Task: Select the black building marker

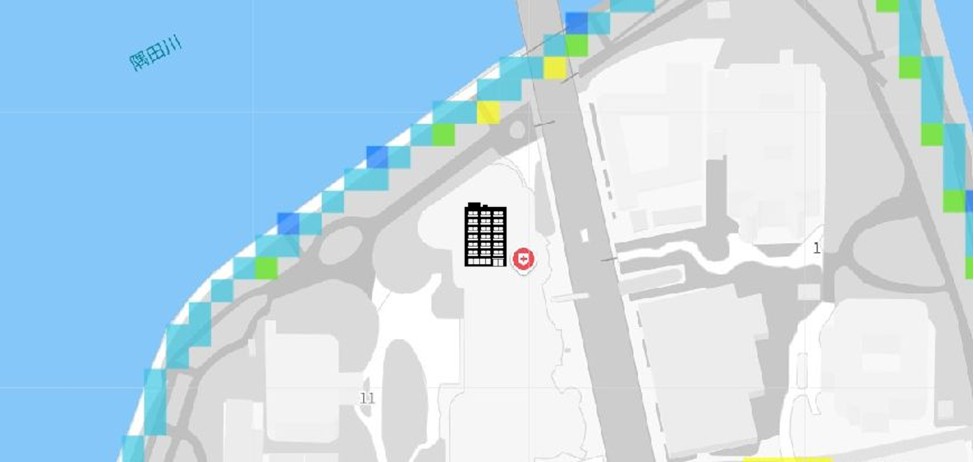Action: (x=486, y=236)
